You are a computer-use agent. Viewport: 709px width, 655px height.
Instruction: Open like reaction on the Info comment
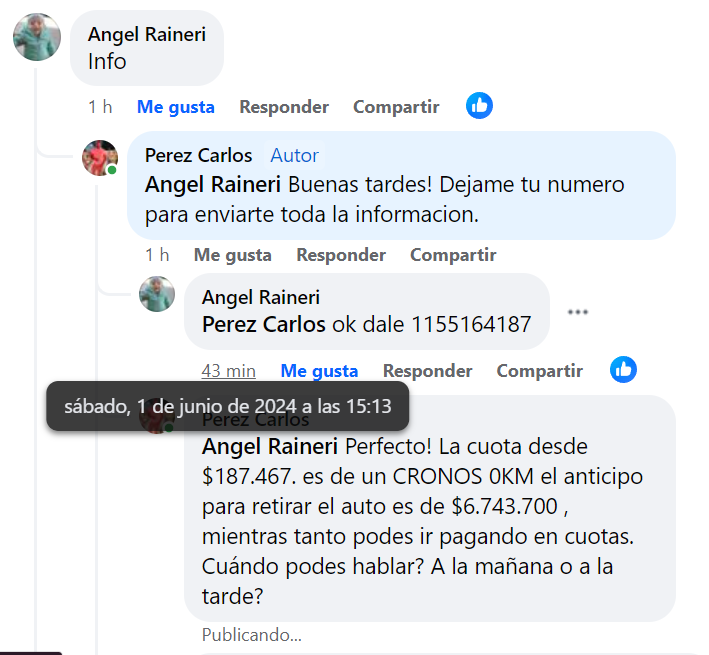[x=480, y=106]
